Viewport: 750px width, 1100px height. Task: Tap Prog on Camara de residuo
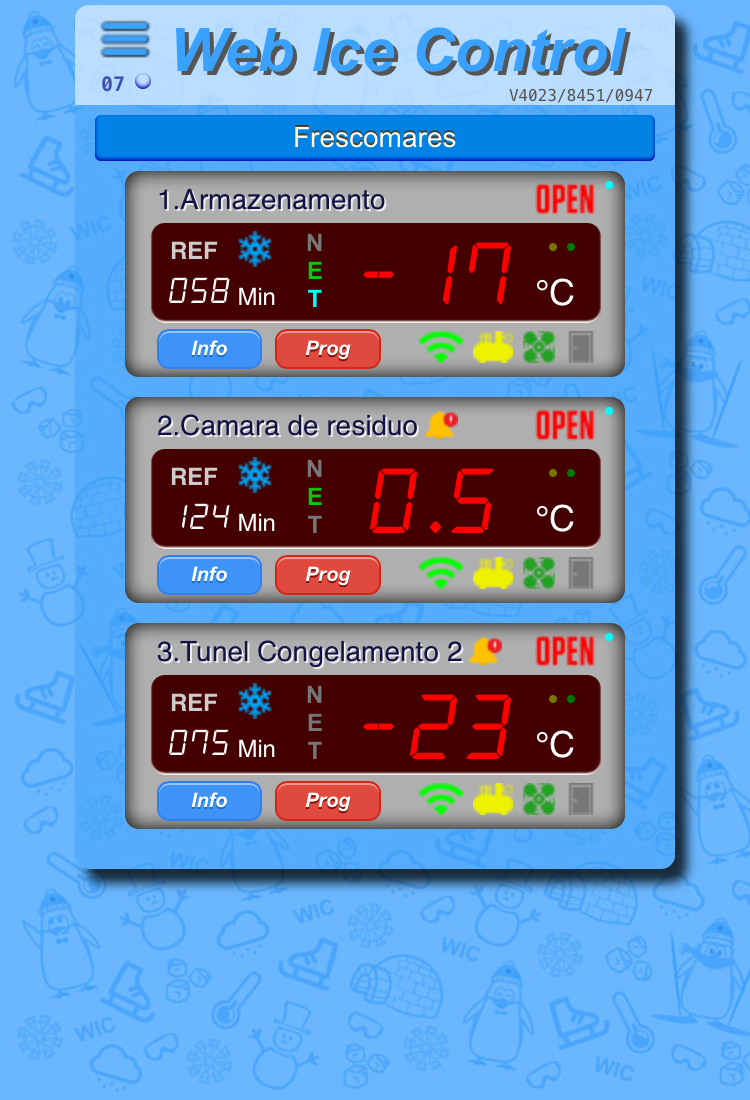pyautogui.click(x=328, y=575)
